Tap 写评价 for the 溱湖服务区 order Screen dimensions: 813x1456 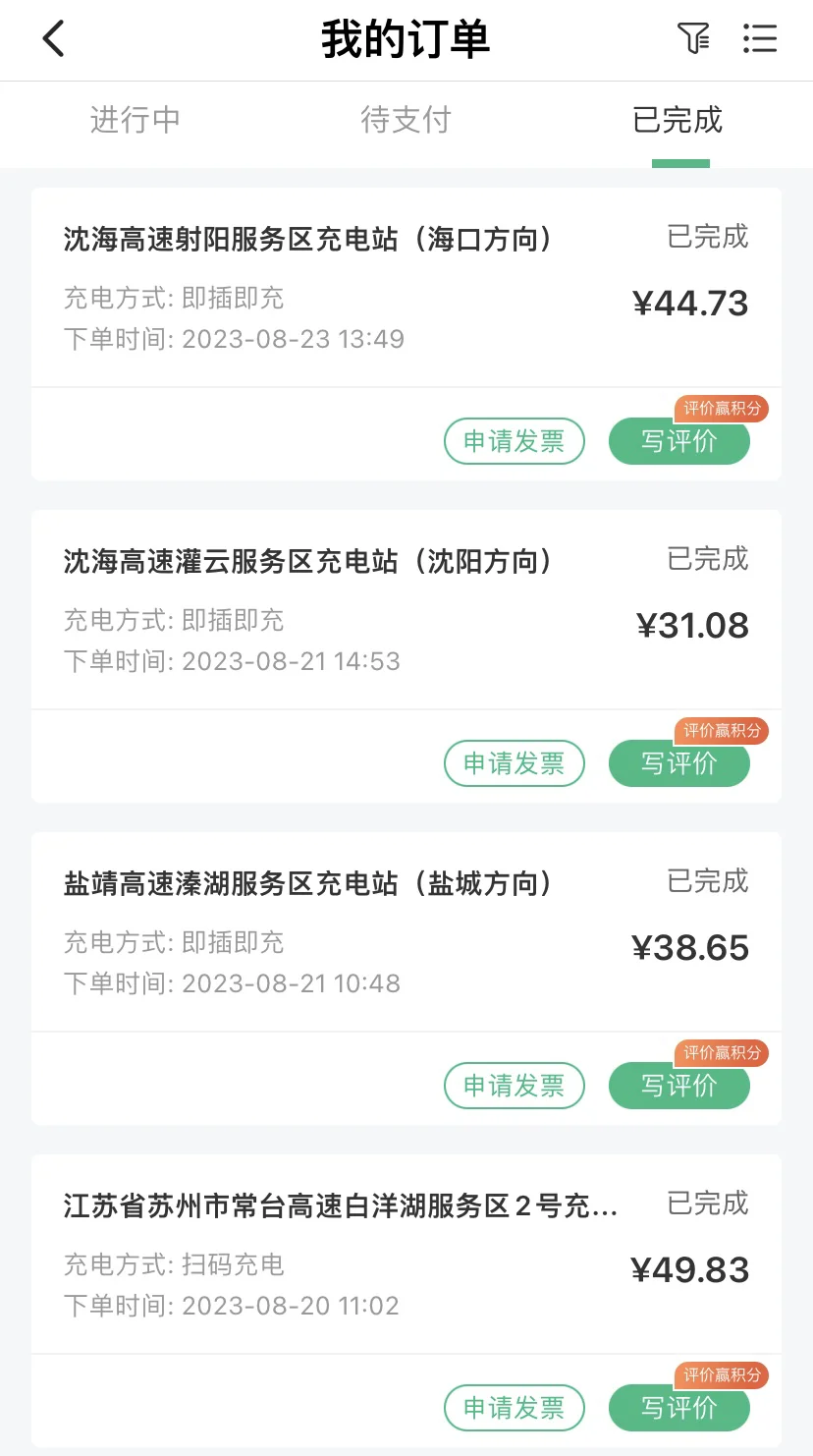click(678, 1087)
